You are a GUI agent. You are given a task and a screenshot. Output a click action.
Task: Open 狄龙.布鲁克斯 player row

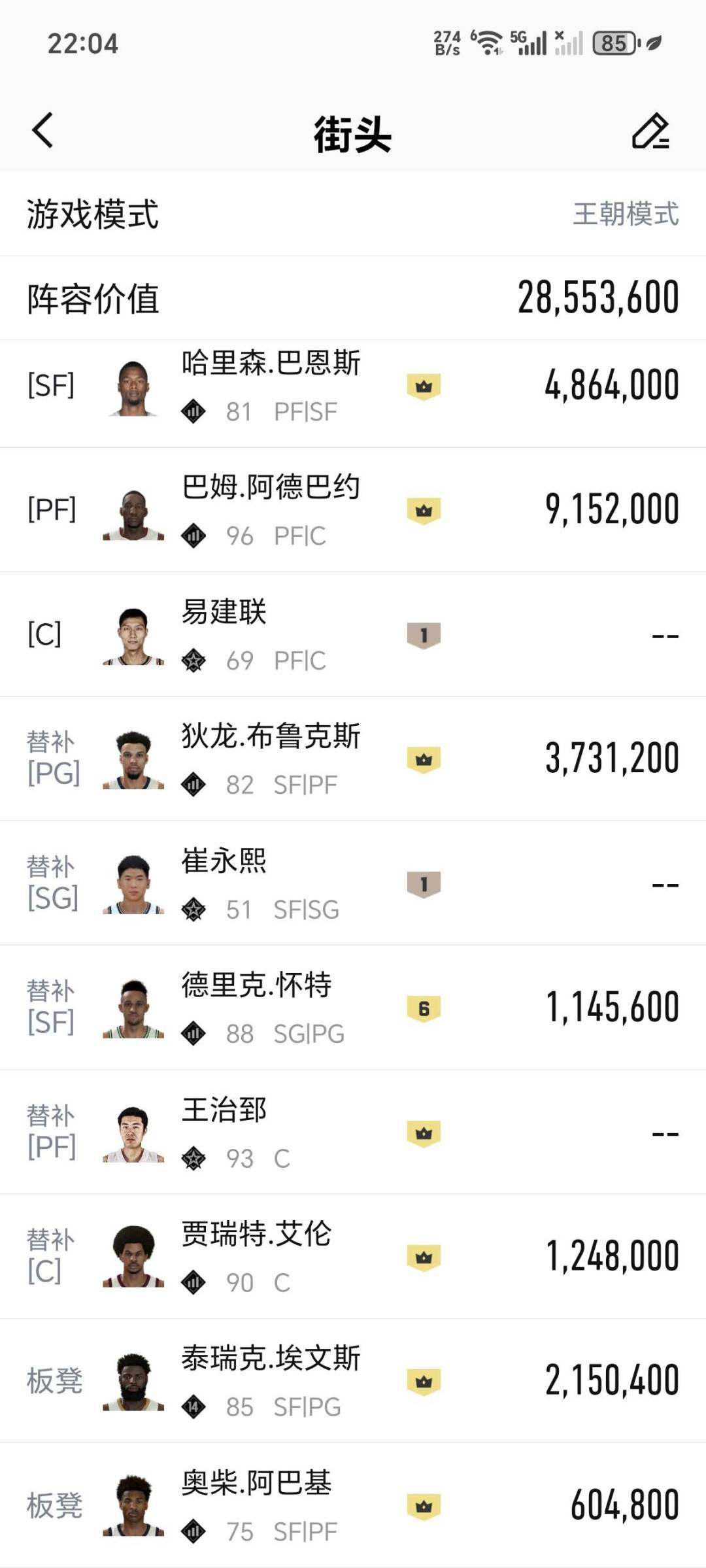(x=353, y=759)
